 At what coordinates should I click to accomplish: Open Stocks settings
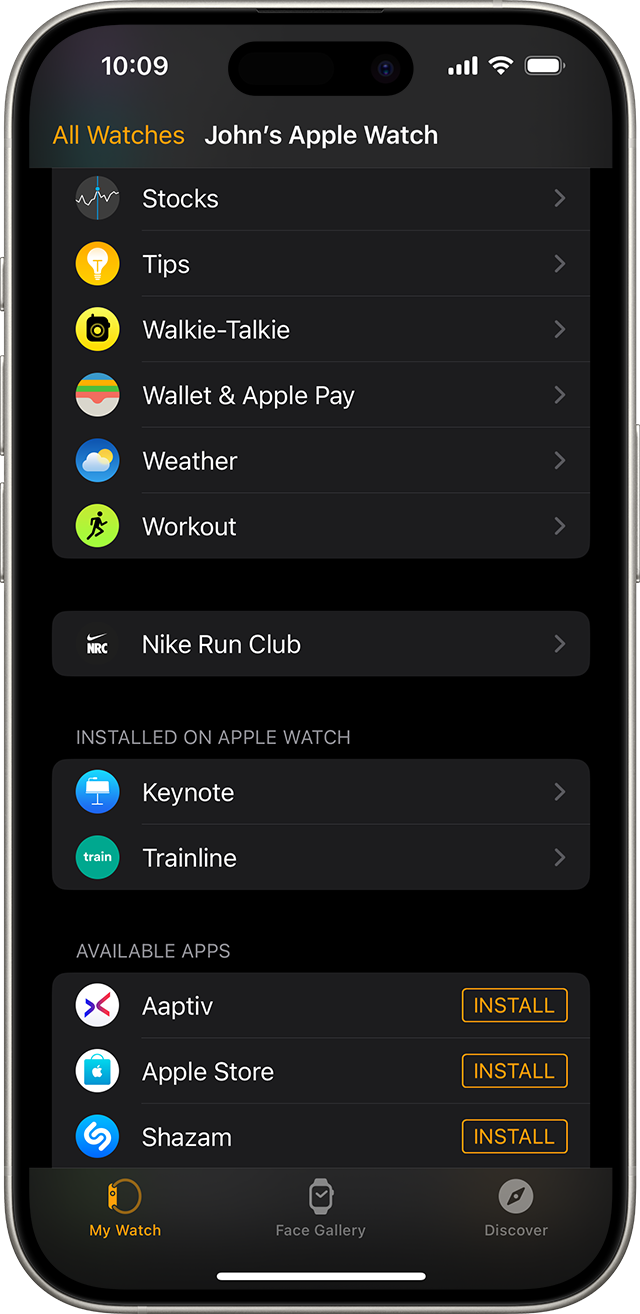click(320, 199)
